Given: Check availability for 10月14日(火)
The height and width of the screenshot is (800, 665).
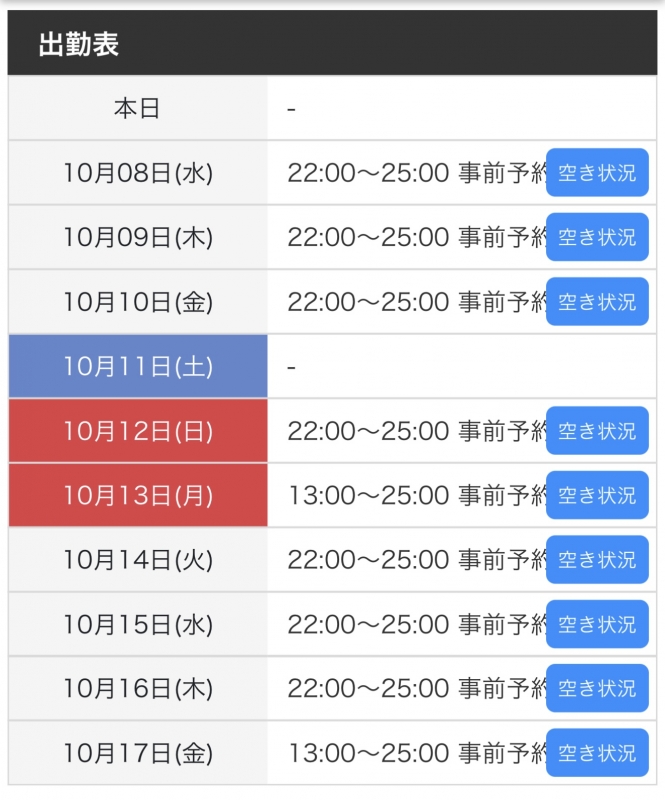Looking at the screenshot, I should (x=597, y=560).
